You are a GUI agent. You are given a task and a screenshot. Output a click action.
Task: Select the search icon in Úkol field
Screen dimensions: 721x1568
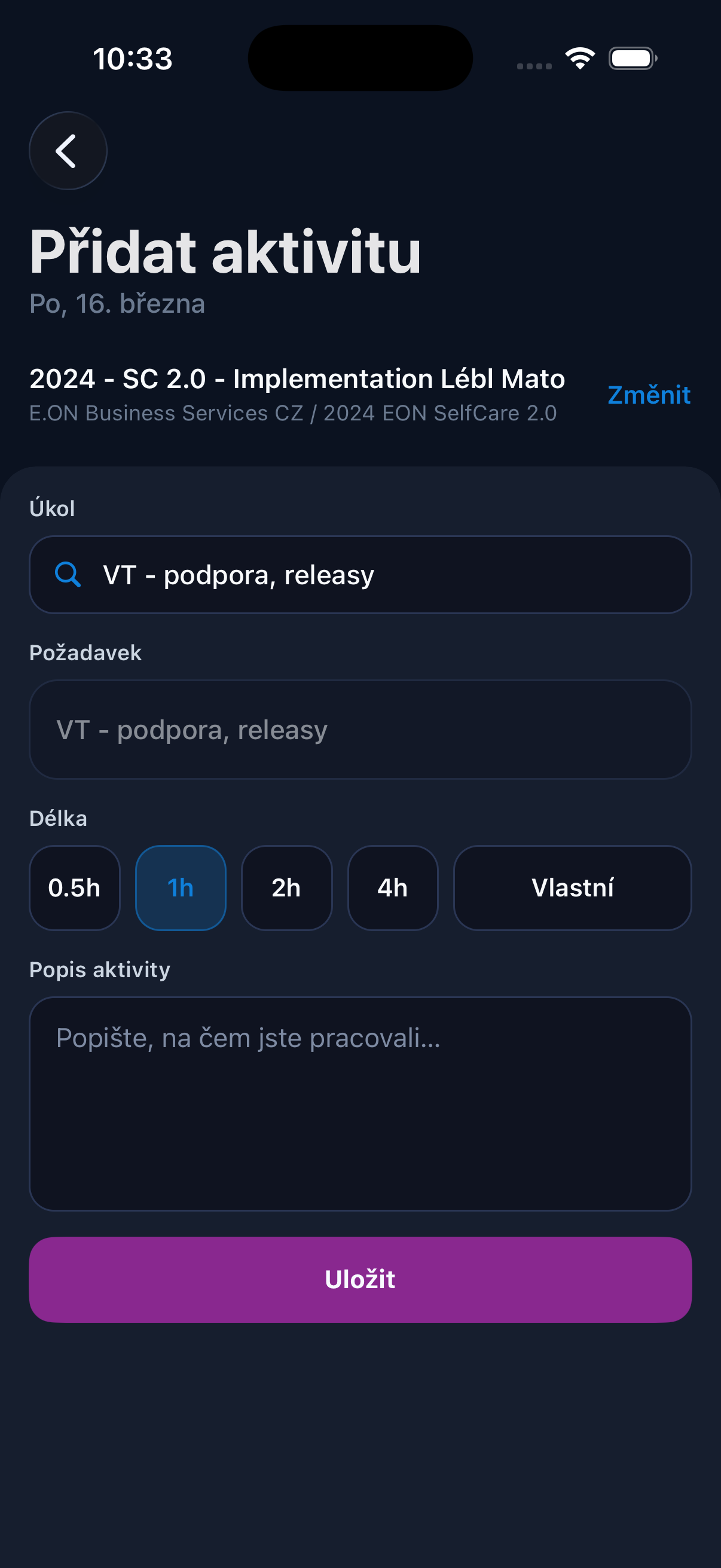(68, 575)
